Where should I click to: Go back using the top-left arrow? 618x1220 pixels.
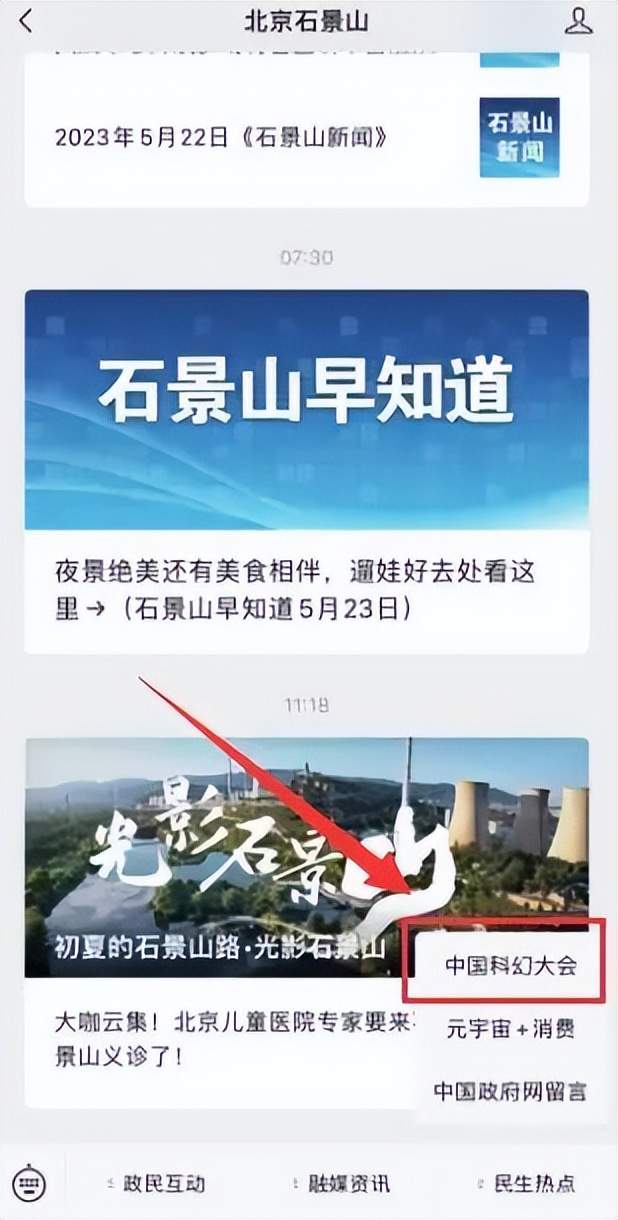pos(26,21)
